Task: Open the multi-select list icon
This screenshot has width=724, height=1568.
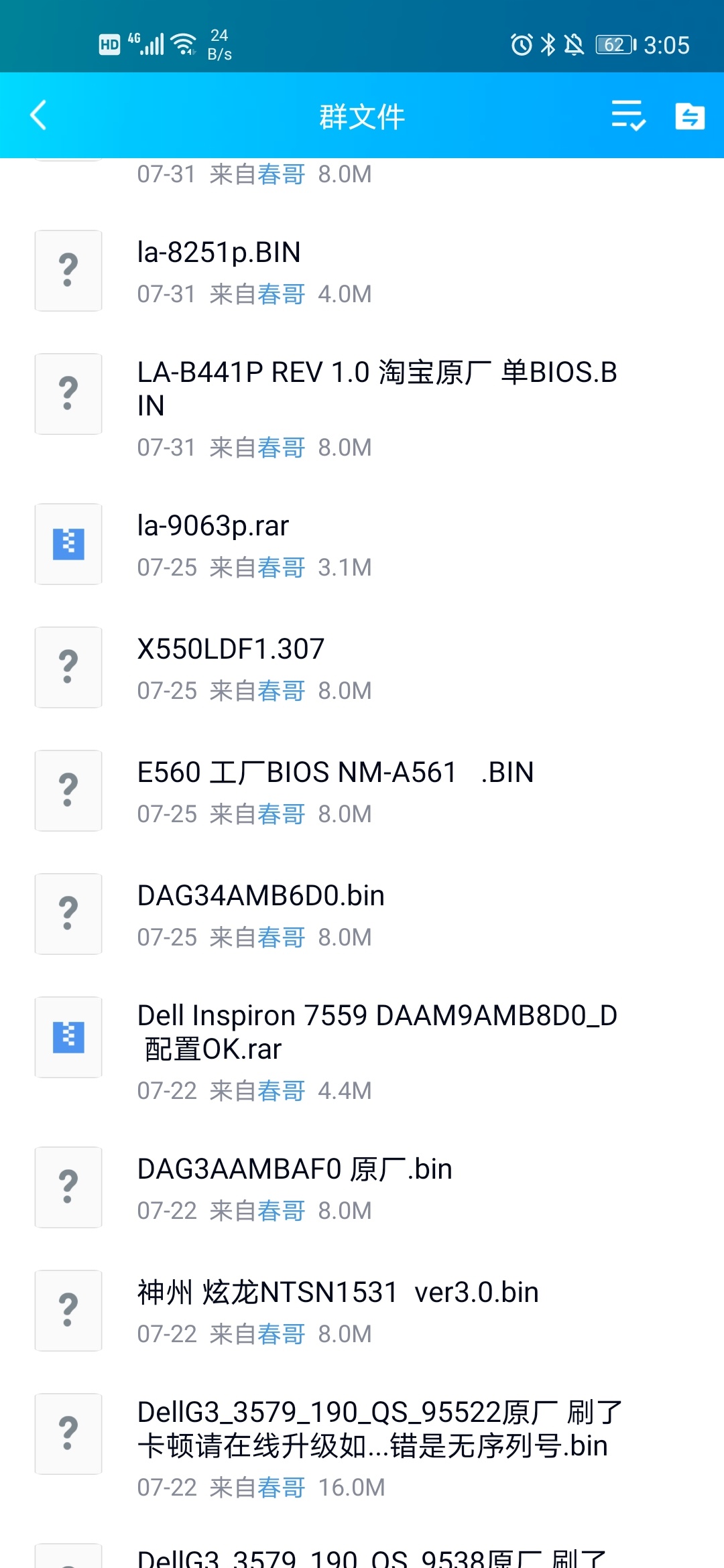Action: 628,115
